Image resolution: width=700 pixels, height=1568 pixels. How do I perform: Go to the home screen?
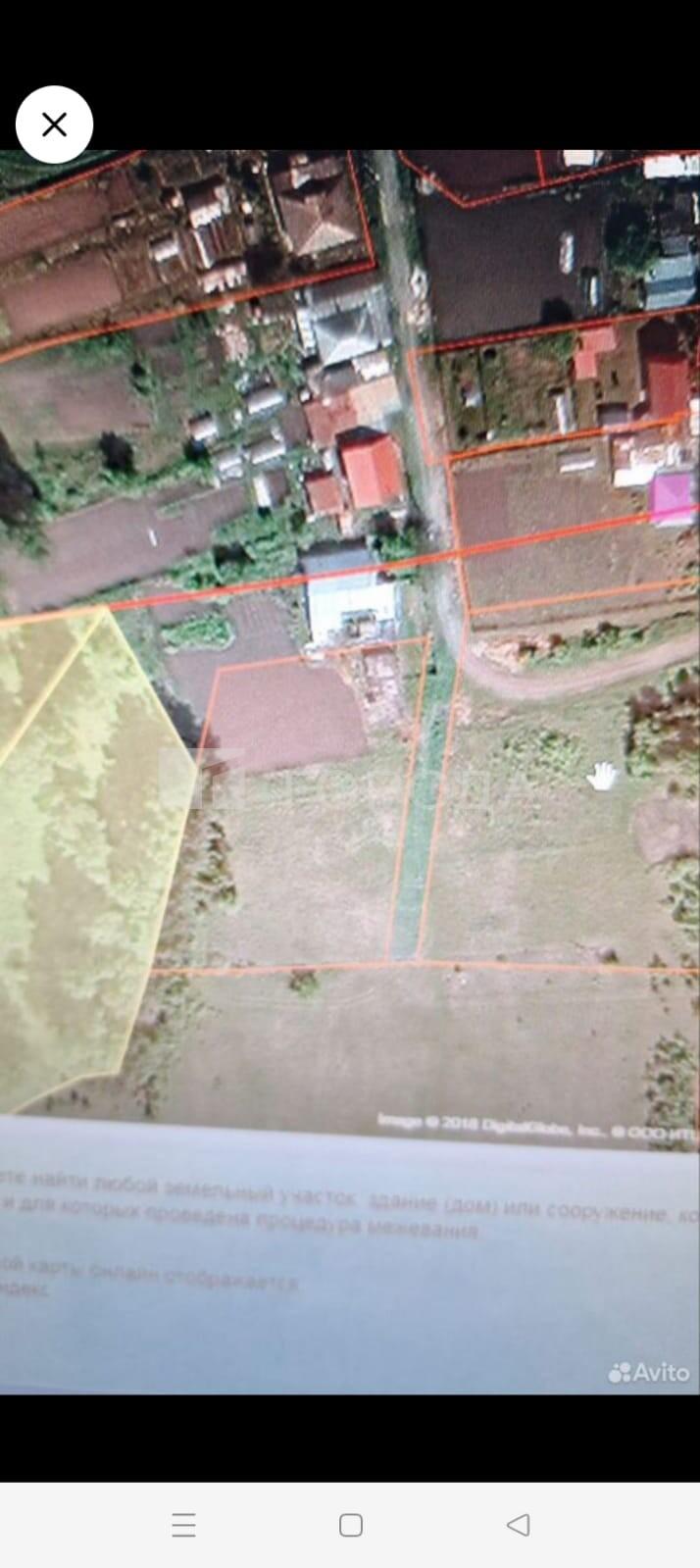[351, 1525]
